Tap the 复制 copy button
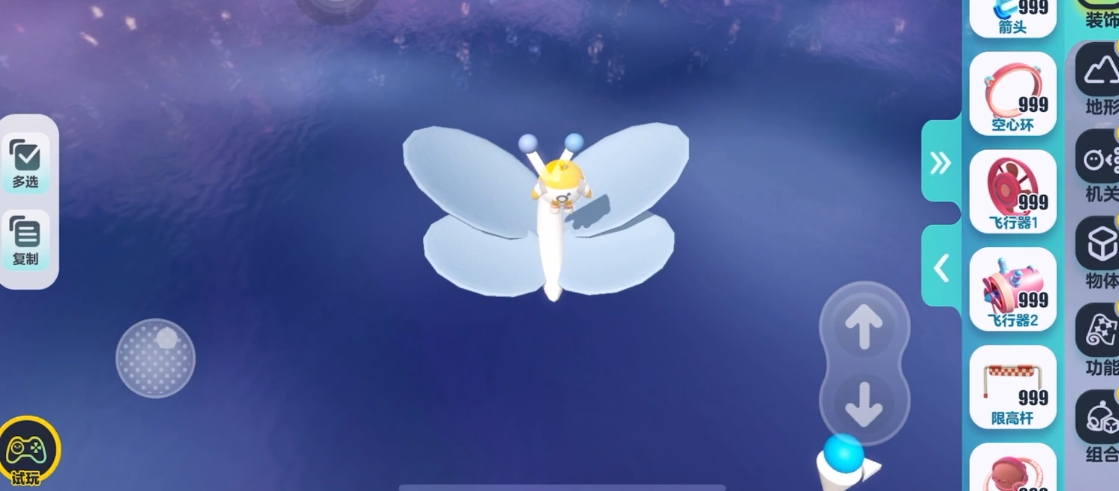The width and height of the screenshot is (1119, 491). coord(25,241)
